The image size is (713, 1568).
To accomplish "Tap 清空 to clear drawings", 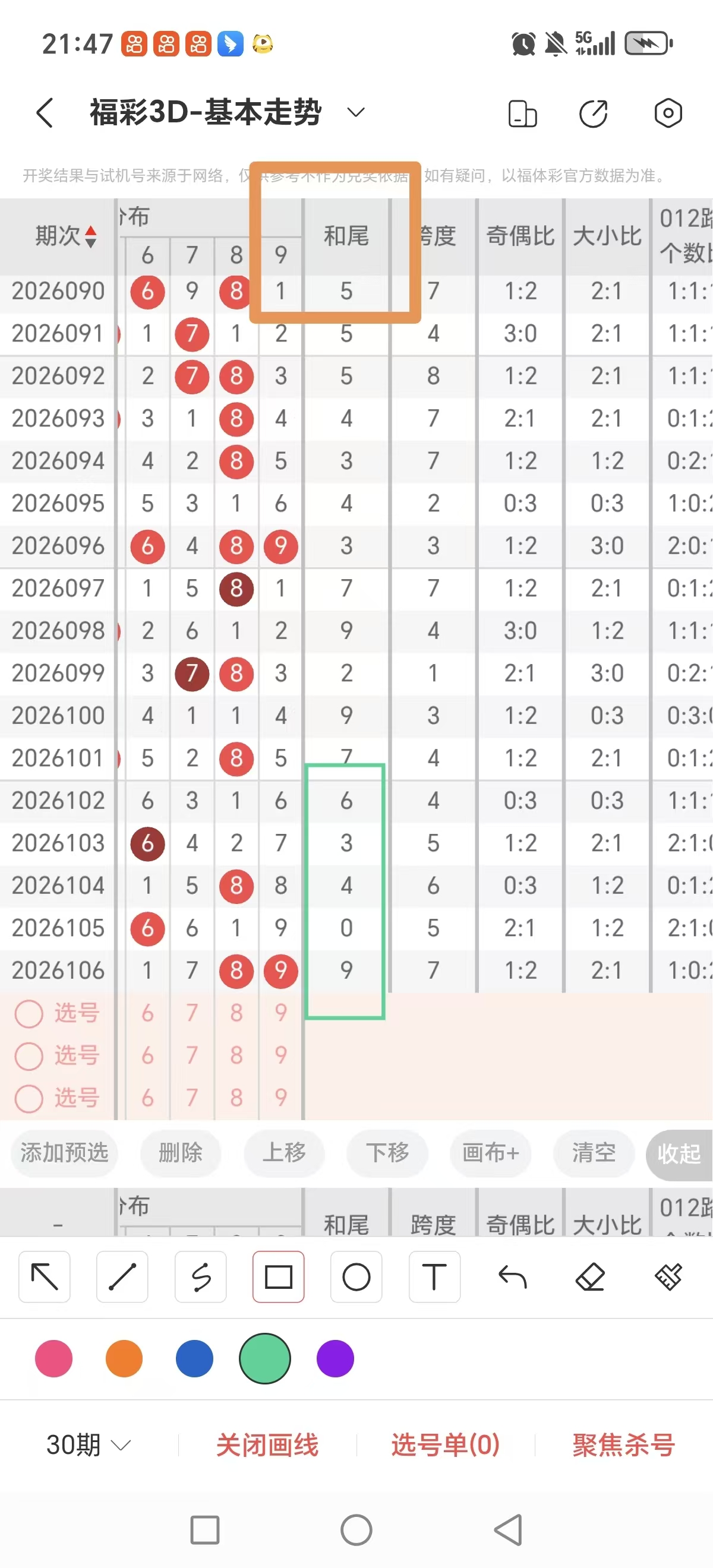I will [x=594, y=1153].
